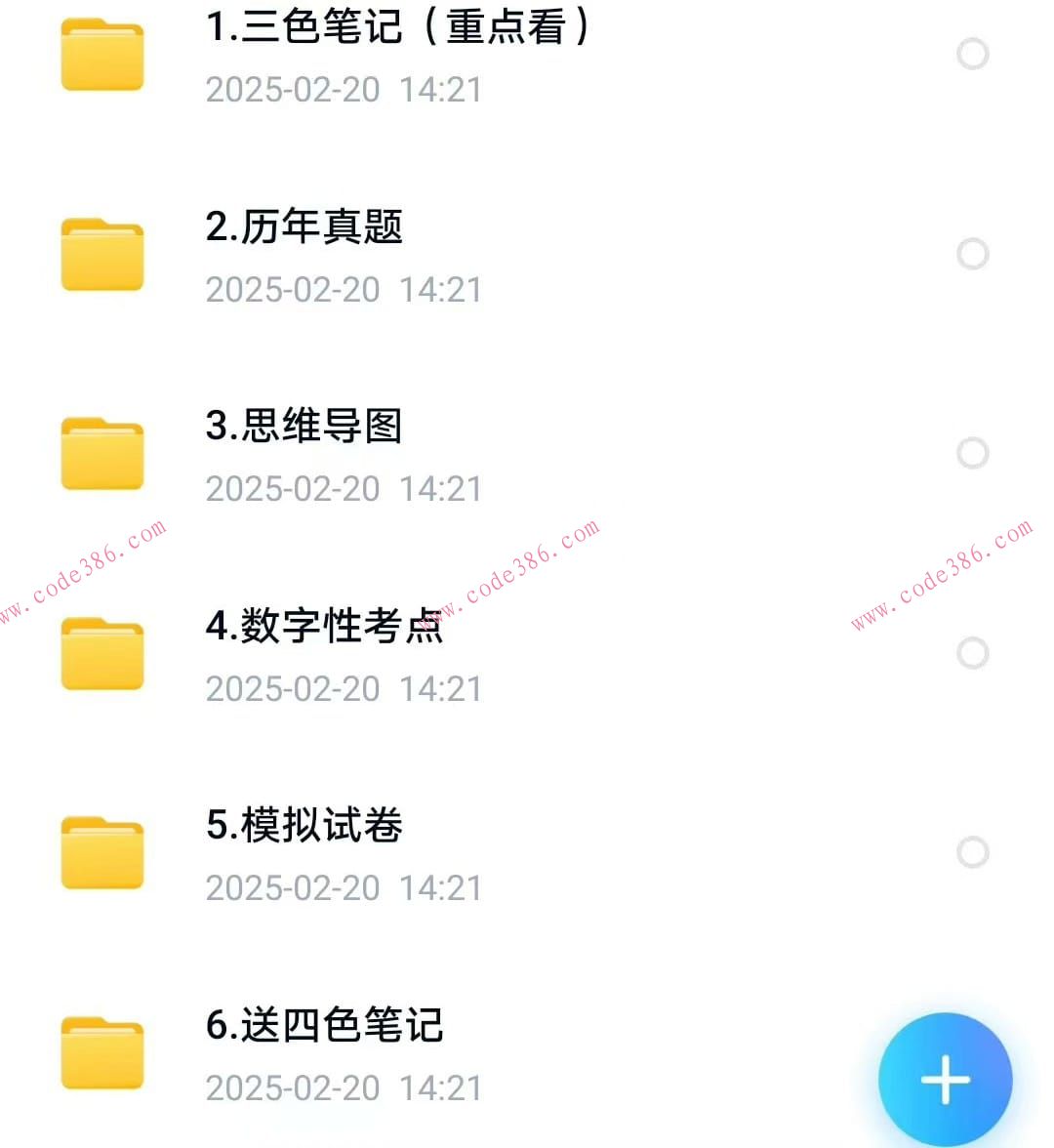This screenshot has width=1054, height=1148.
Task: Tap the yellow folder icon beside 历年真题
Action: coord(101,254)
